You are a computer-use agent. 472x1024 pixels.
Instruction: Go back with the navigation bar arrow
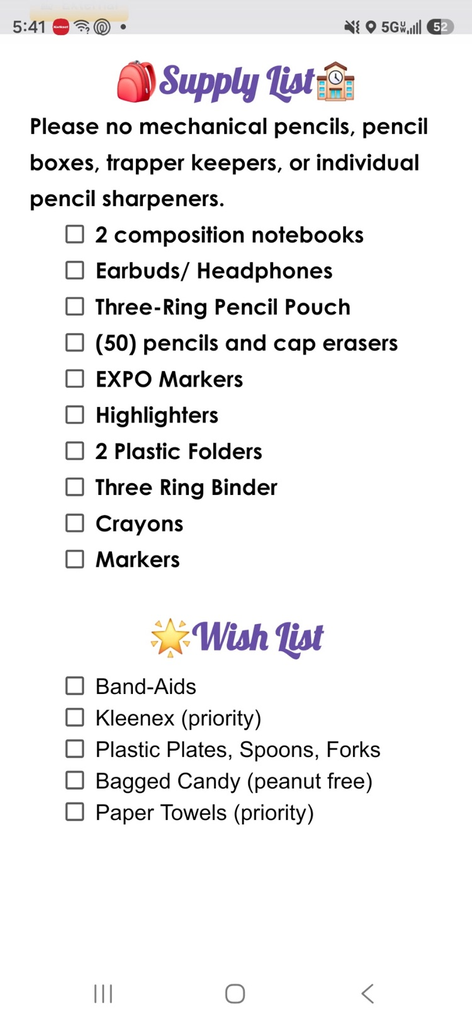pos(368,993)
